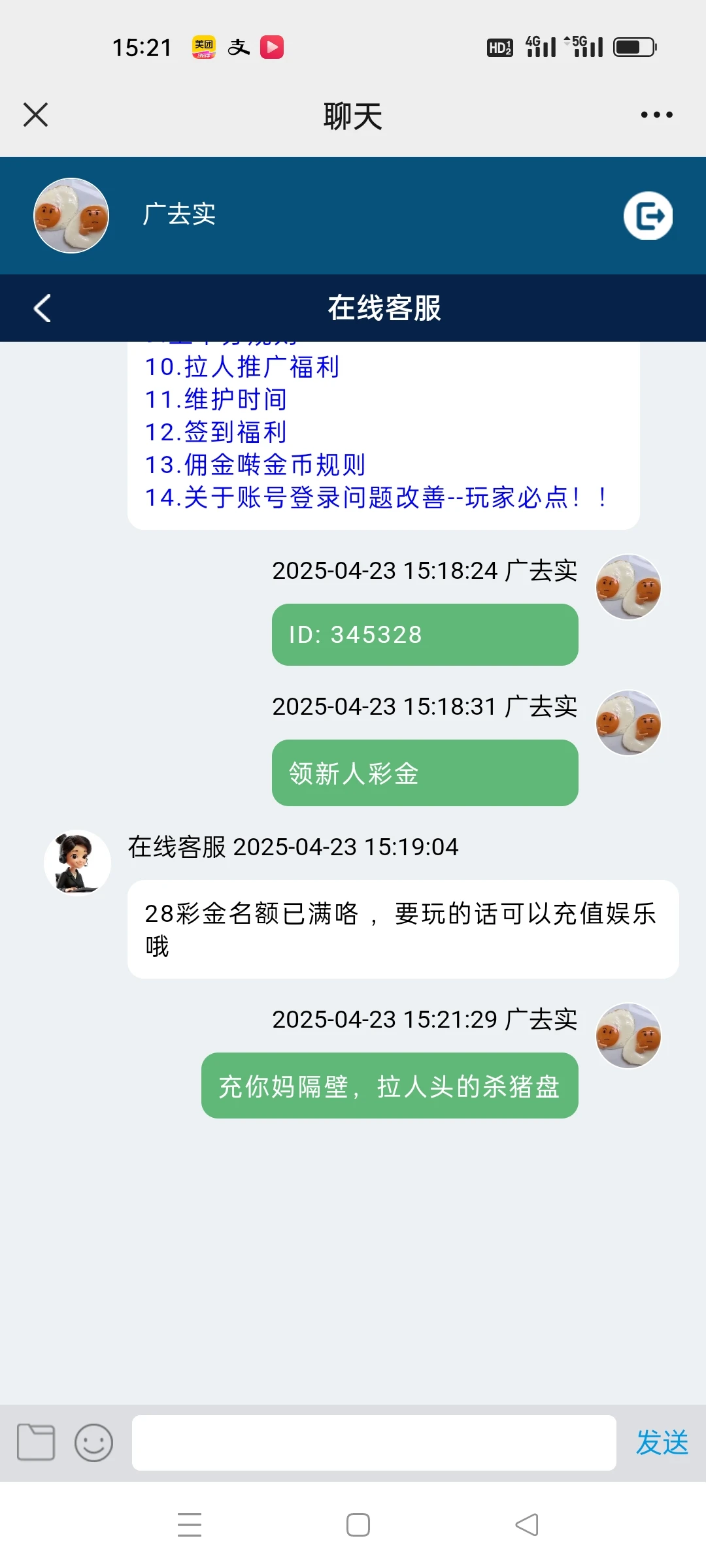The image size is (706, 1568).
Task: Tap the green 领新人彩金 message bubble
Action: [x=424, y=772]
